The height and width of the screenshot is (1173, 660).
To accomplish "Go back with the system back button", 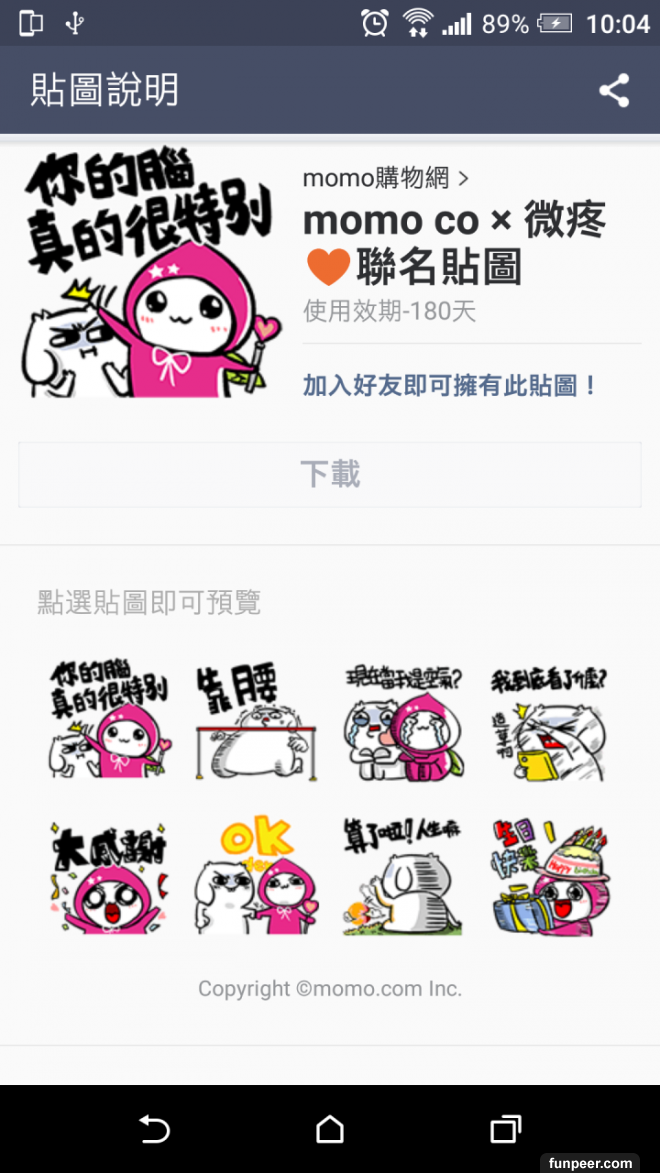I will [154, 1129].
